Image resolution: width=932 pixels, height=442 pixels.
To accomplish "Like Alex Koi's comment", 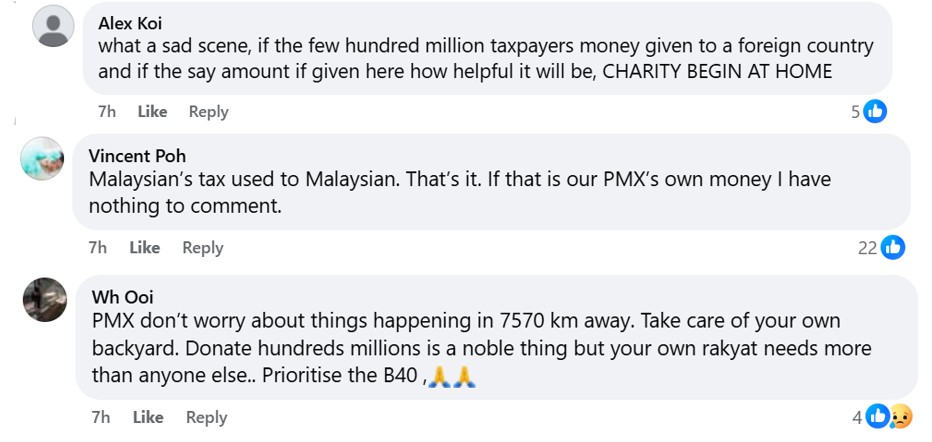I will (x=152, y=112).
